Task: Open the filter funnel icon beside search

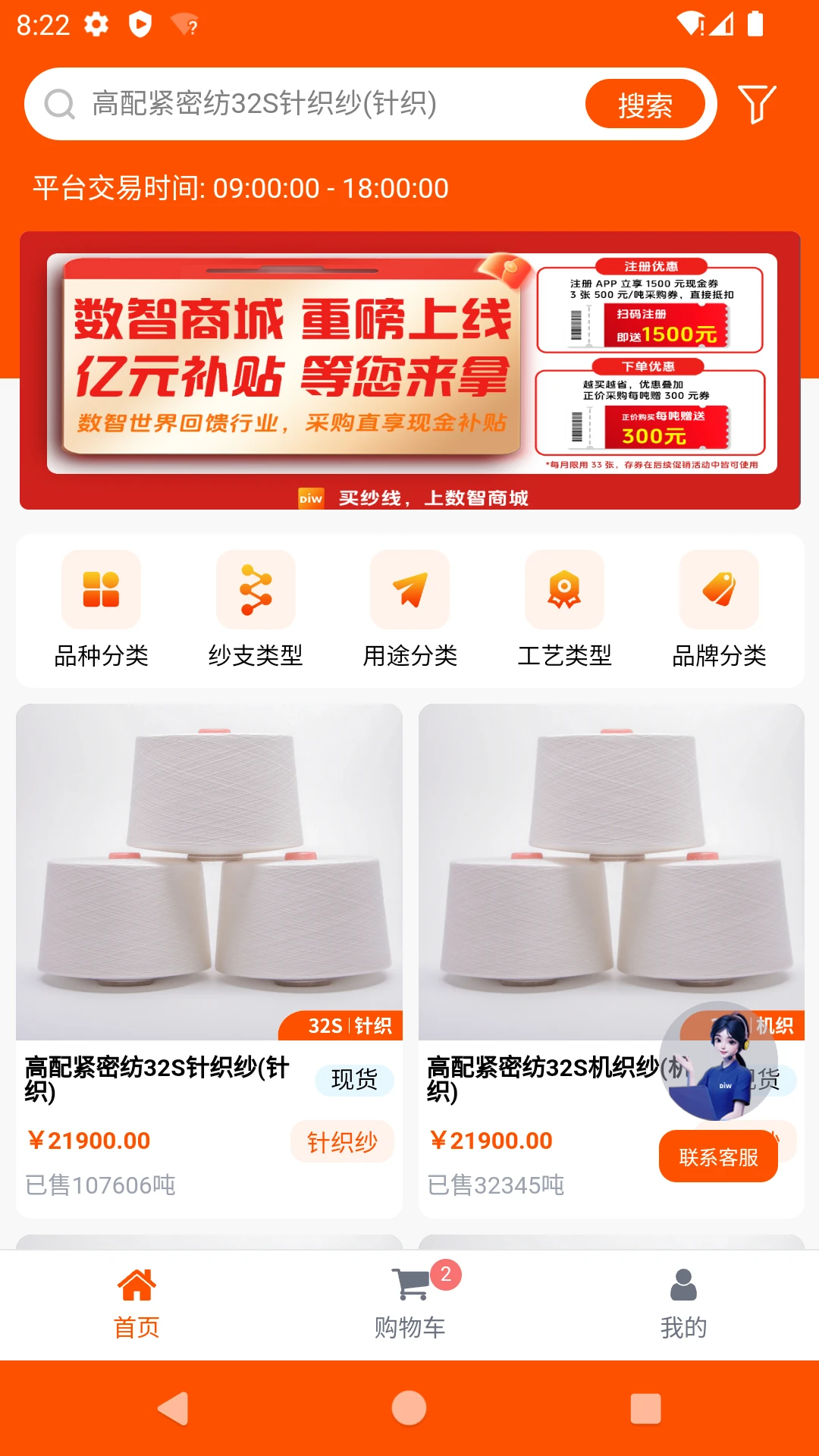Action: pyautogui.click(x=758, y=102)
